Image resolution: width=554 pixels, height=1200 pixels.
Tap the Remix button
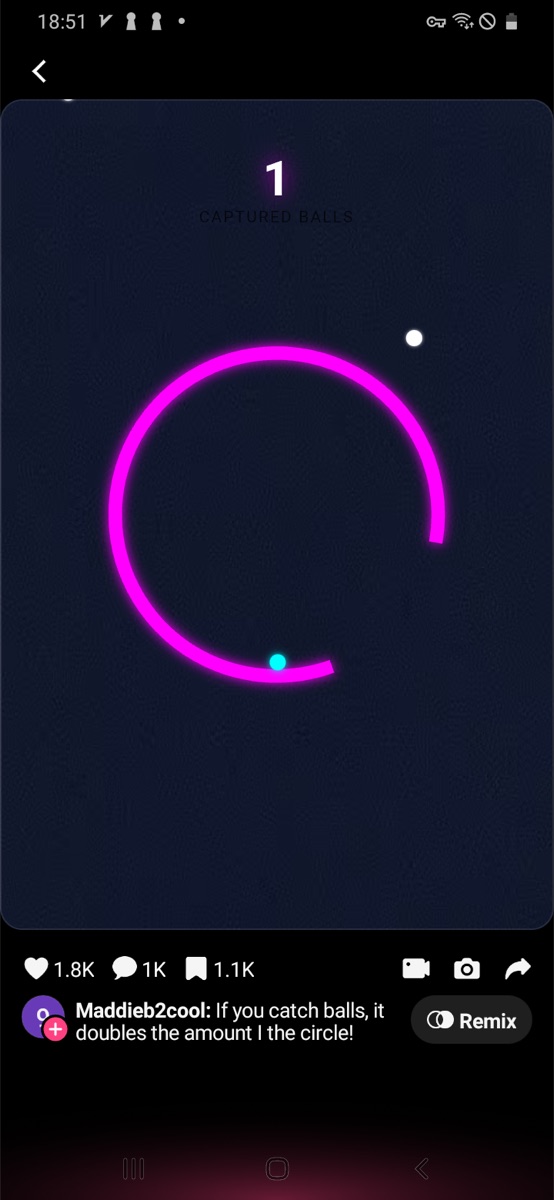click(472, 1020)
